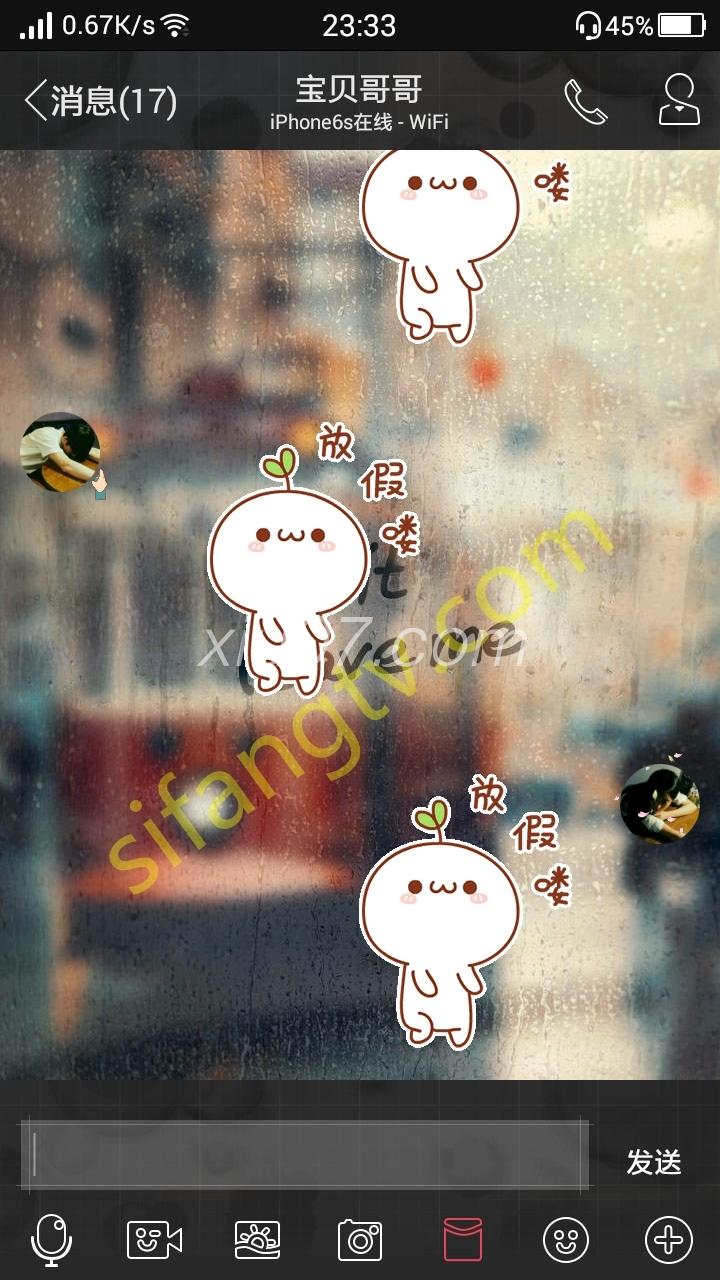Viewport: 720px width, 1280px height.
Task: Open the camera to take a photo
Action: [360, 1240]
